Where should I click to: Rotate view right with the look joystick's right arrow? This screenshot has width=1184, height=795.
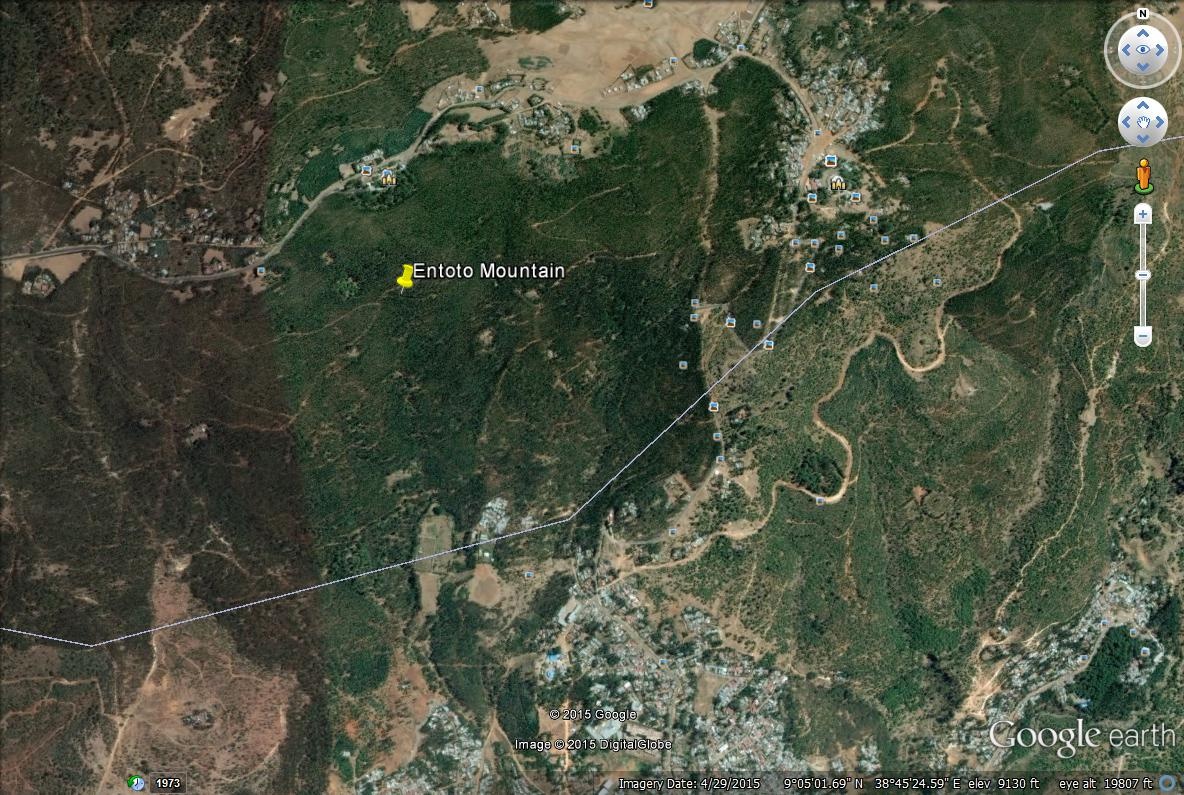(x=1160, y=49)
